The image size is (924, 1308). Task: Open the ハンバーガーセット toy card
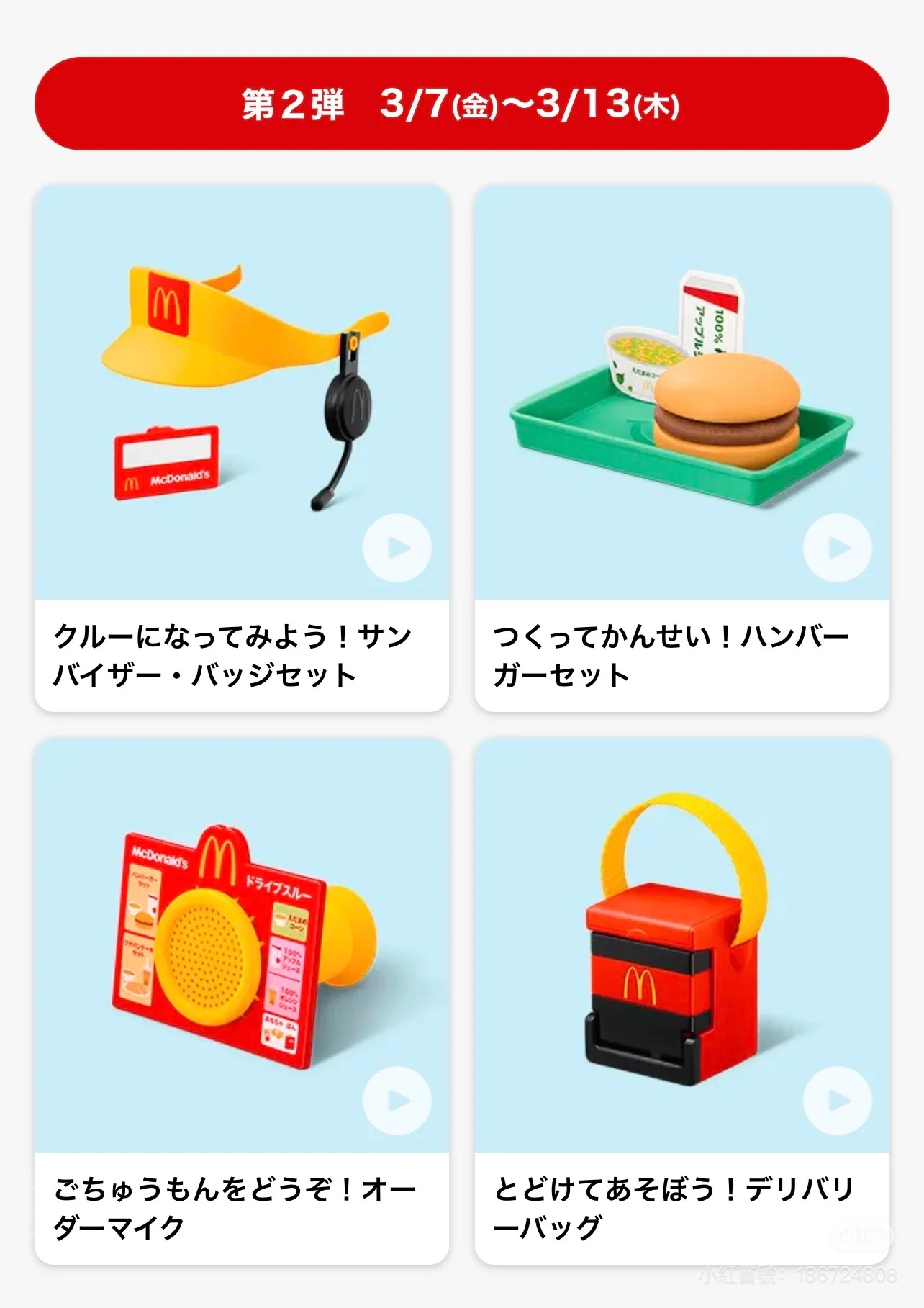[681, 655]
